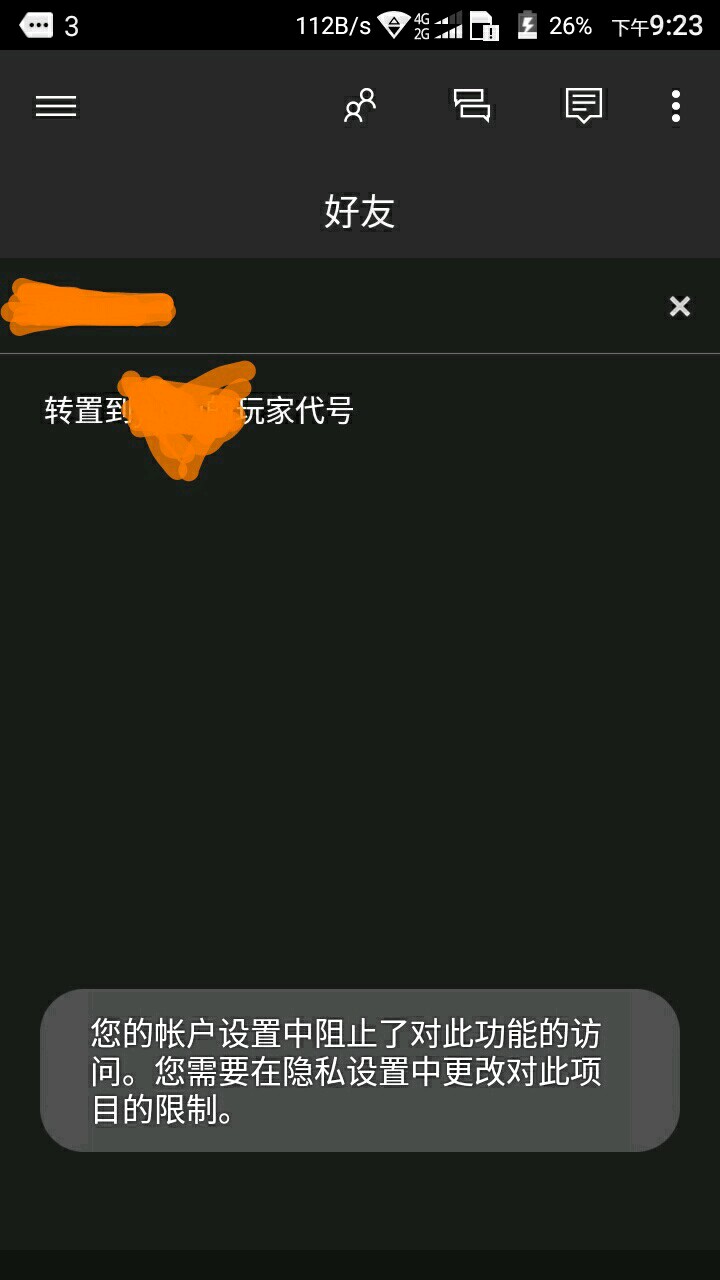Tap the friend search text field
The height and width of the screenshot is (1280, 720).
click(330, 307)
